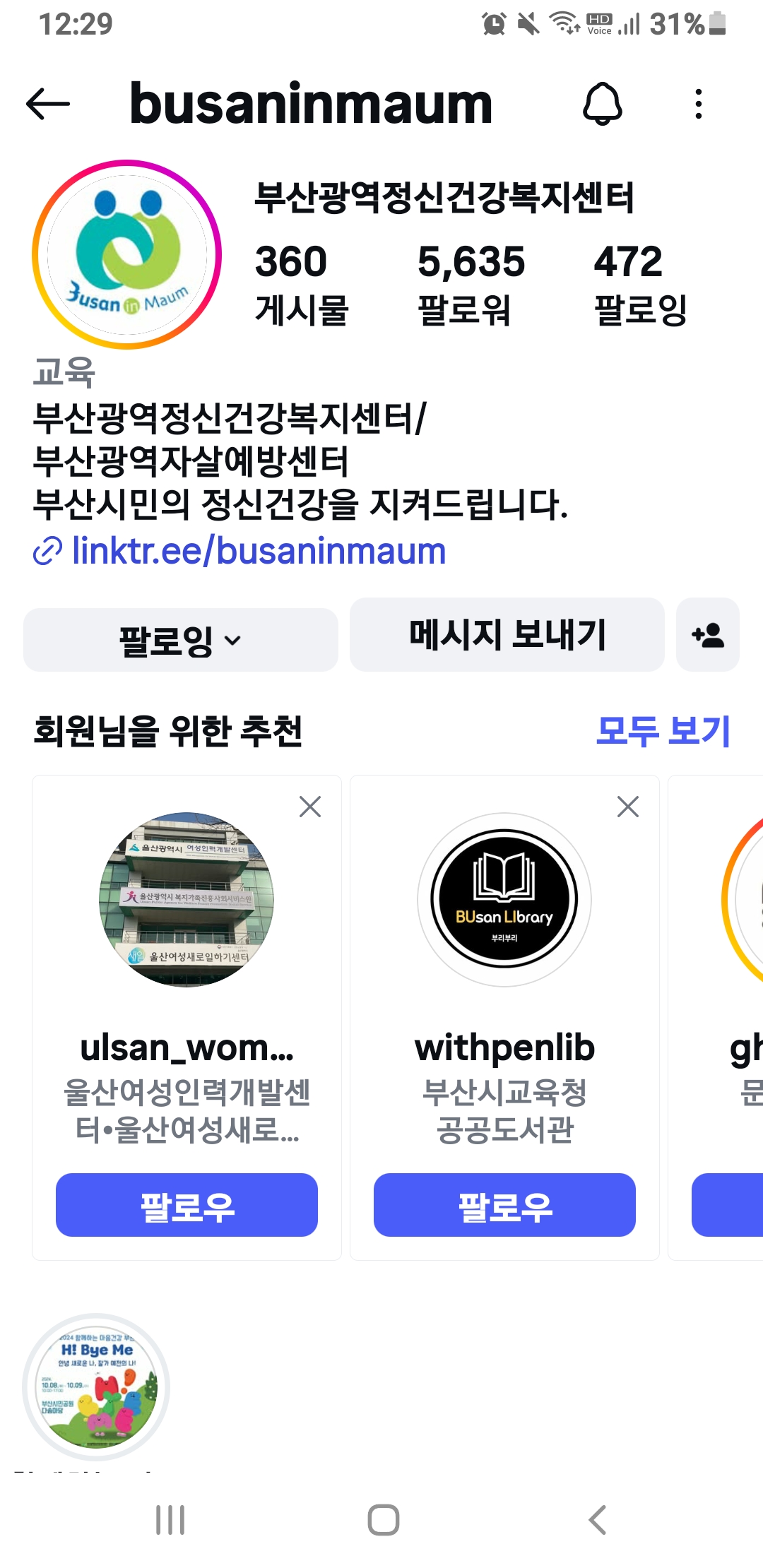Follow the ulsan_wom... account
This screenshot has width=763, height=1568.
coord(187,1205)
